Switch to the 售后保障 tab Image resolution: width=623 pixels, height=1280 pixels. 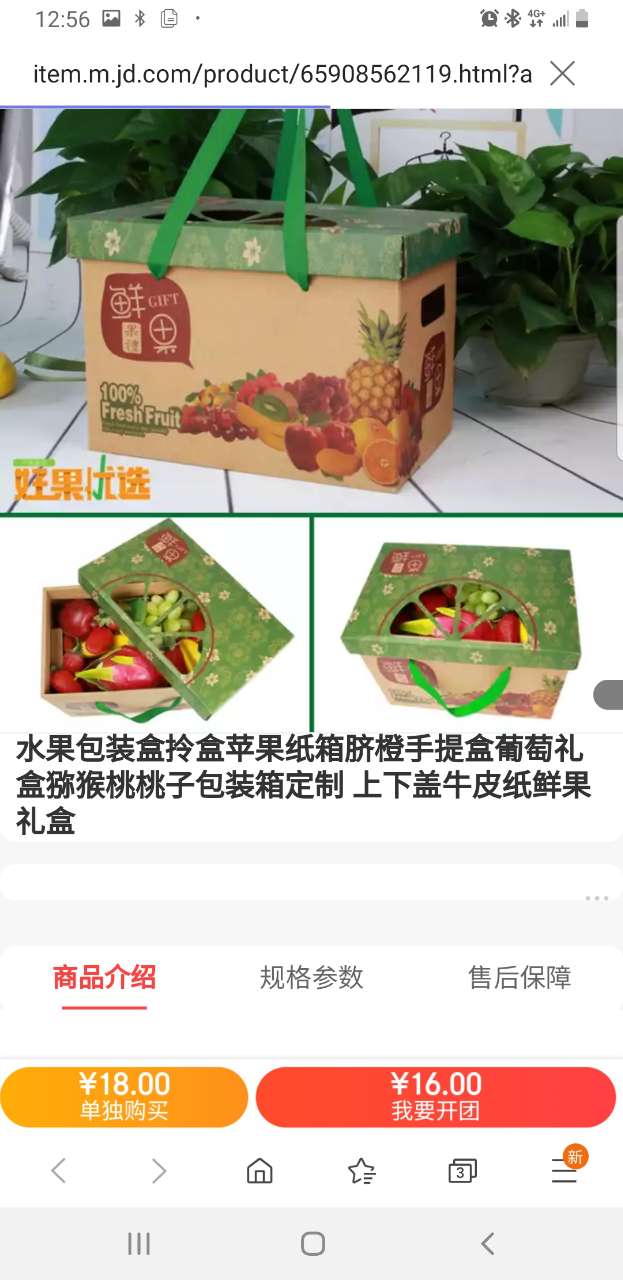point(519,977)
